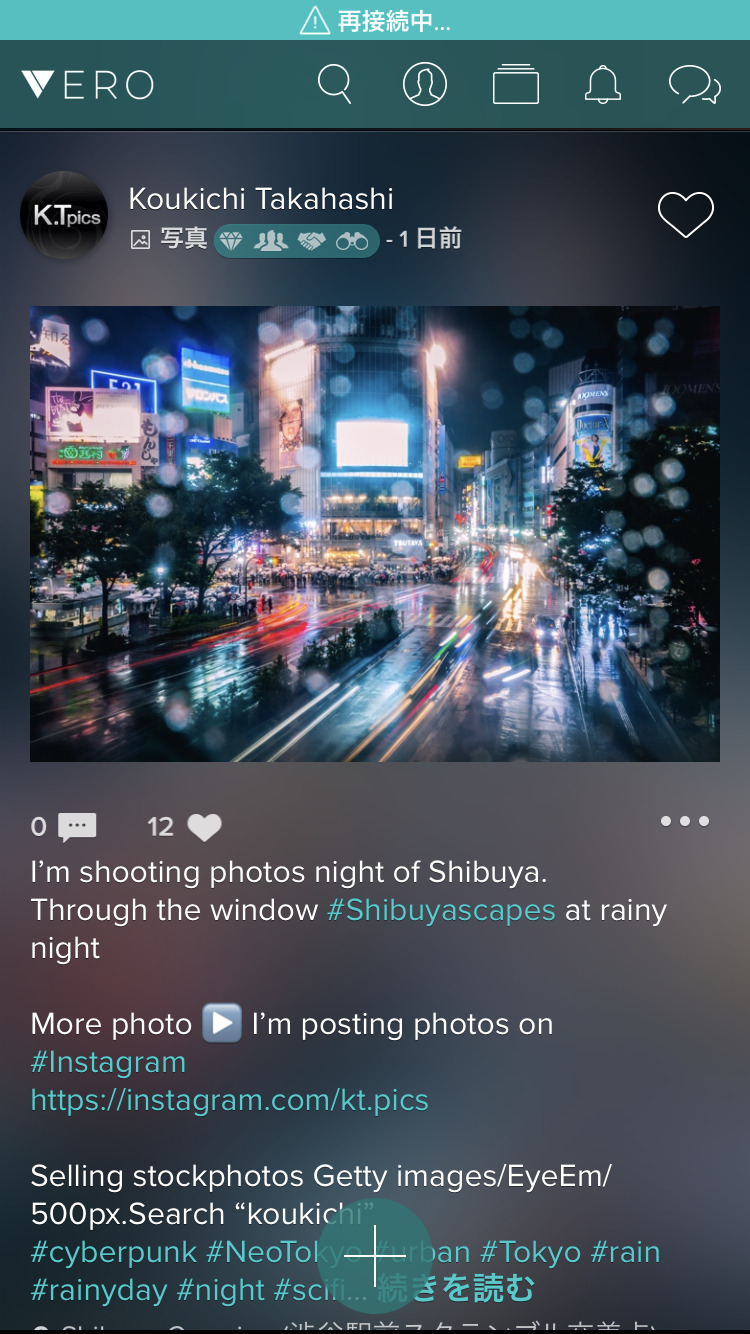Open the instagram.com/kt.pics link
The height and width of the screenshot is (1334, 750).
(x=230, y=1100)
